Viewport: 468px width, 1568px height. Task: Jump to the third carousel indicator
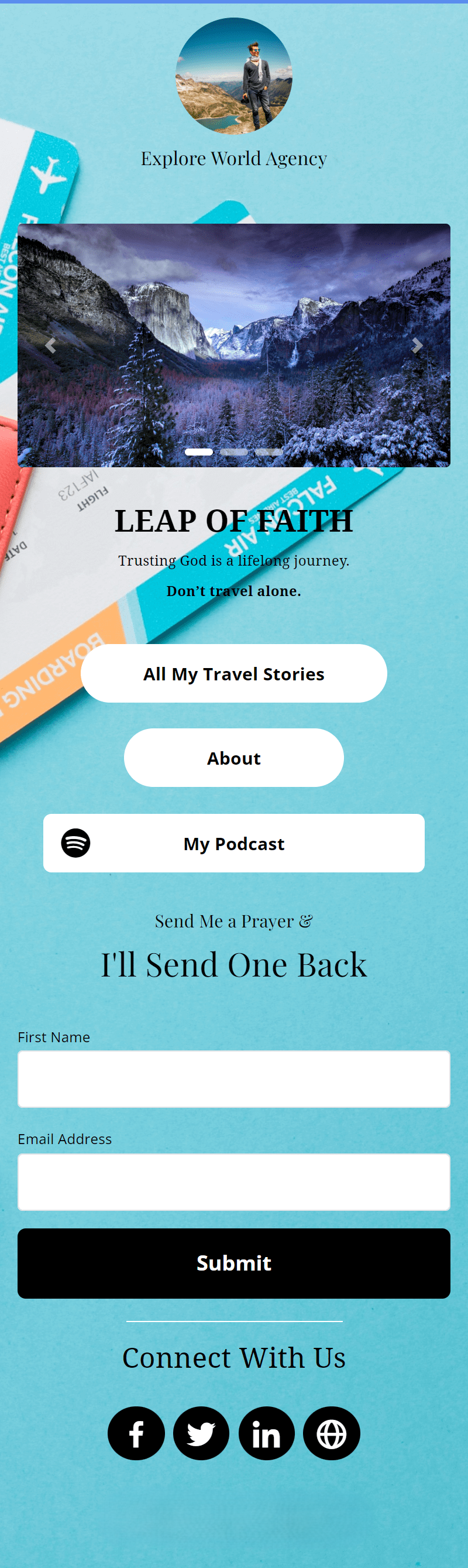coord(269,452)
